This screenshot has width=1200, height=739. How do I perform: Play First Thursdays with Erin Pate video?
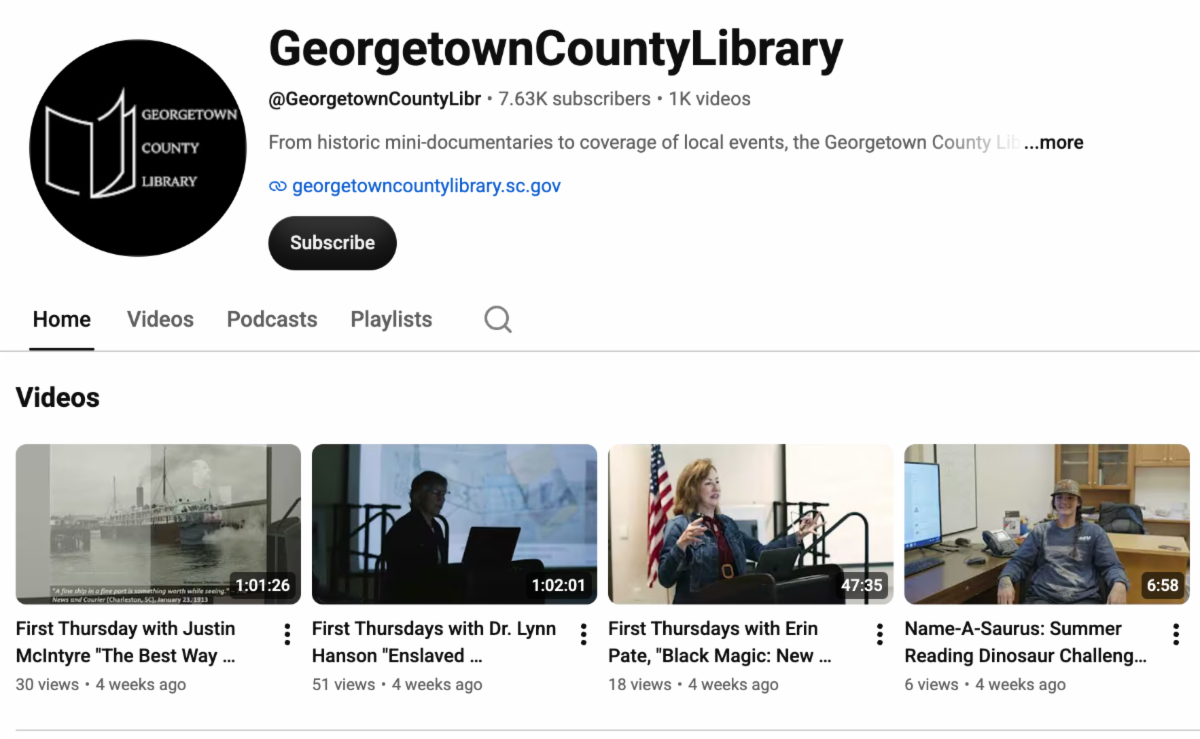[x=750, y=524]
